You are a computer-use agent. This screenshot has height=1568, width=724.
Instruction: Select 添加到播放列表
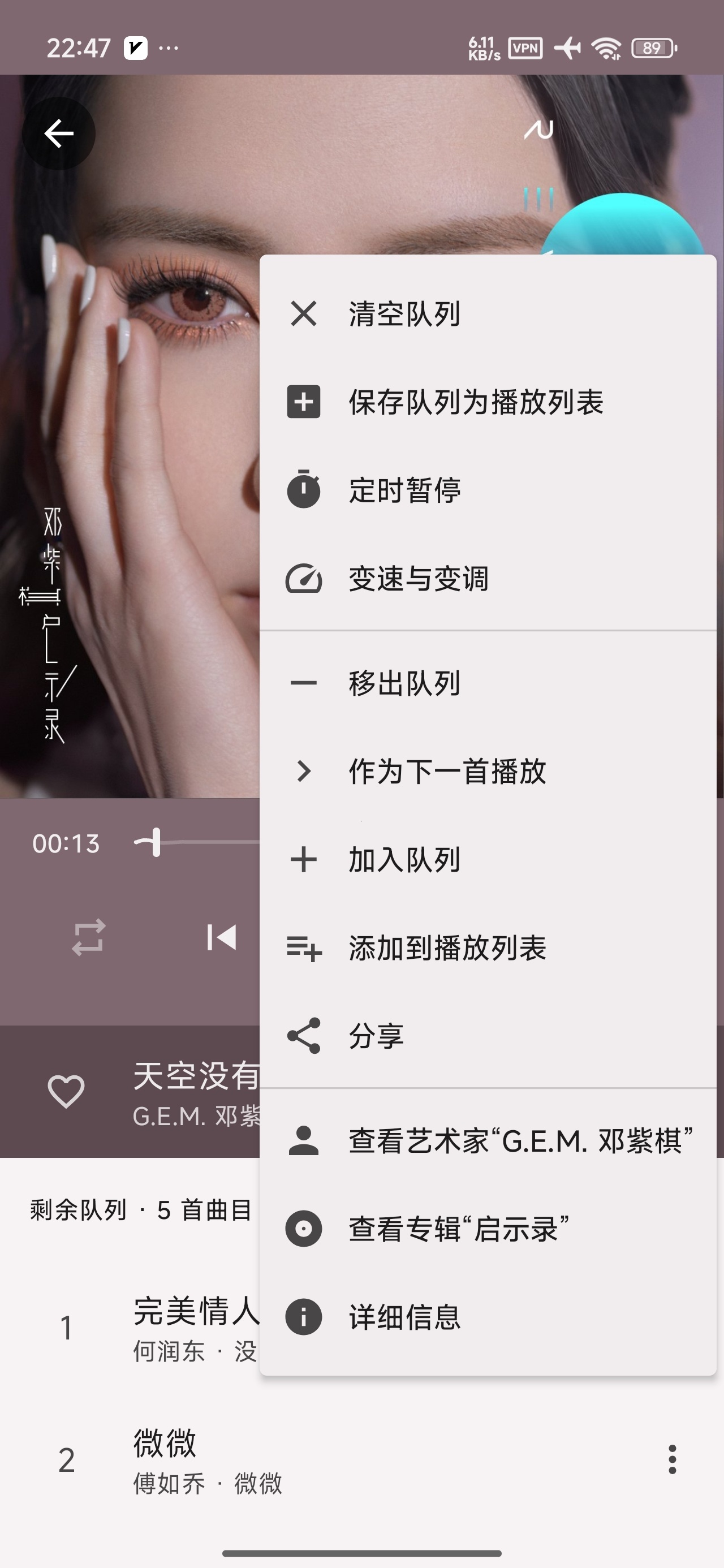pos(488,947)
